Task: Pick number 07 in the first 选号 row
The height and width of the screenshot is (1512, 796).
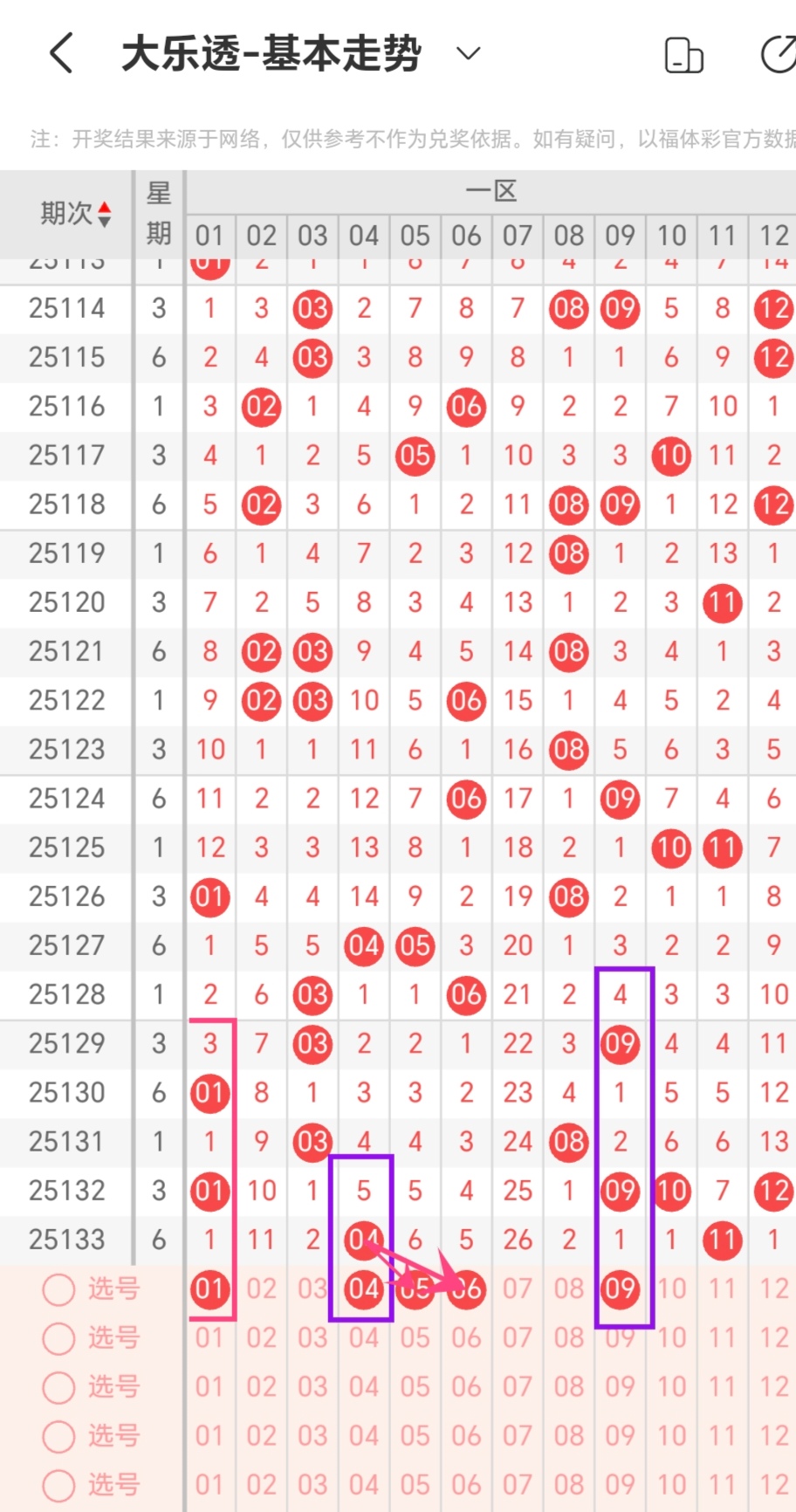Action: (x=518, y=1289)
